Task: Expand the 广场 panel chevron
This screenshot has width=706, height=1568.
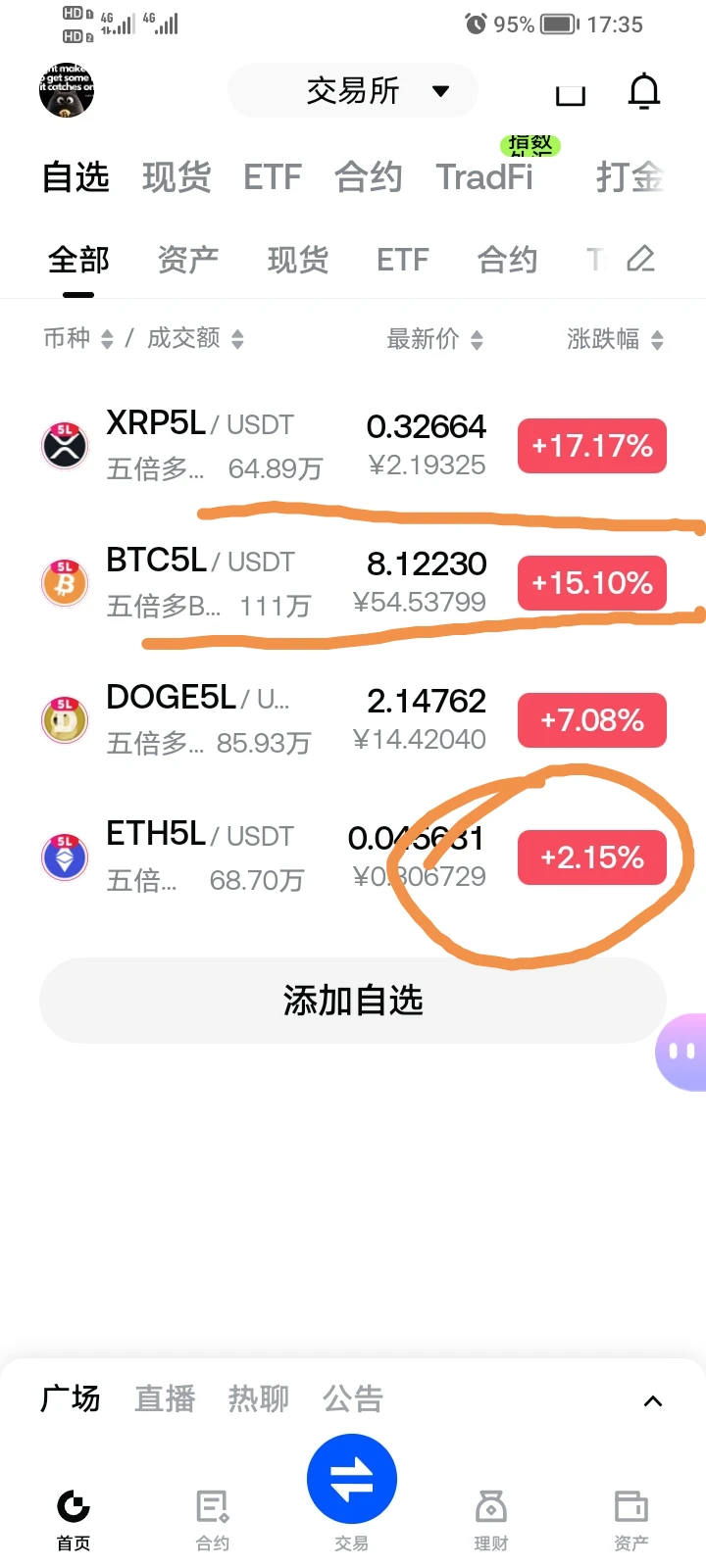Action: pyautogui.click(x=653, y=1401)
